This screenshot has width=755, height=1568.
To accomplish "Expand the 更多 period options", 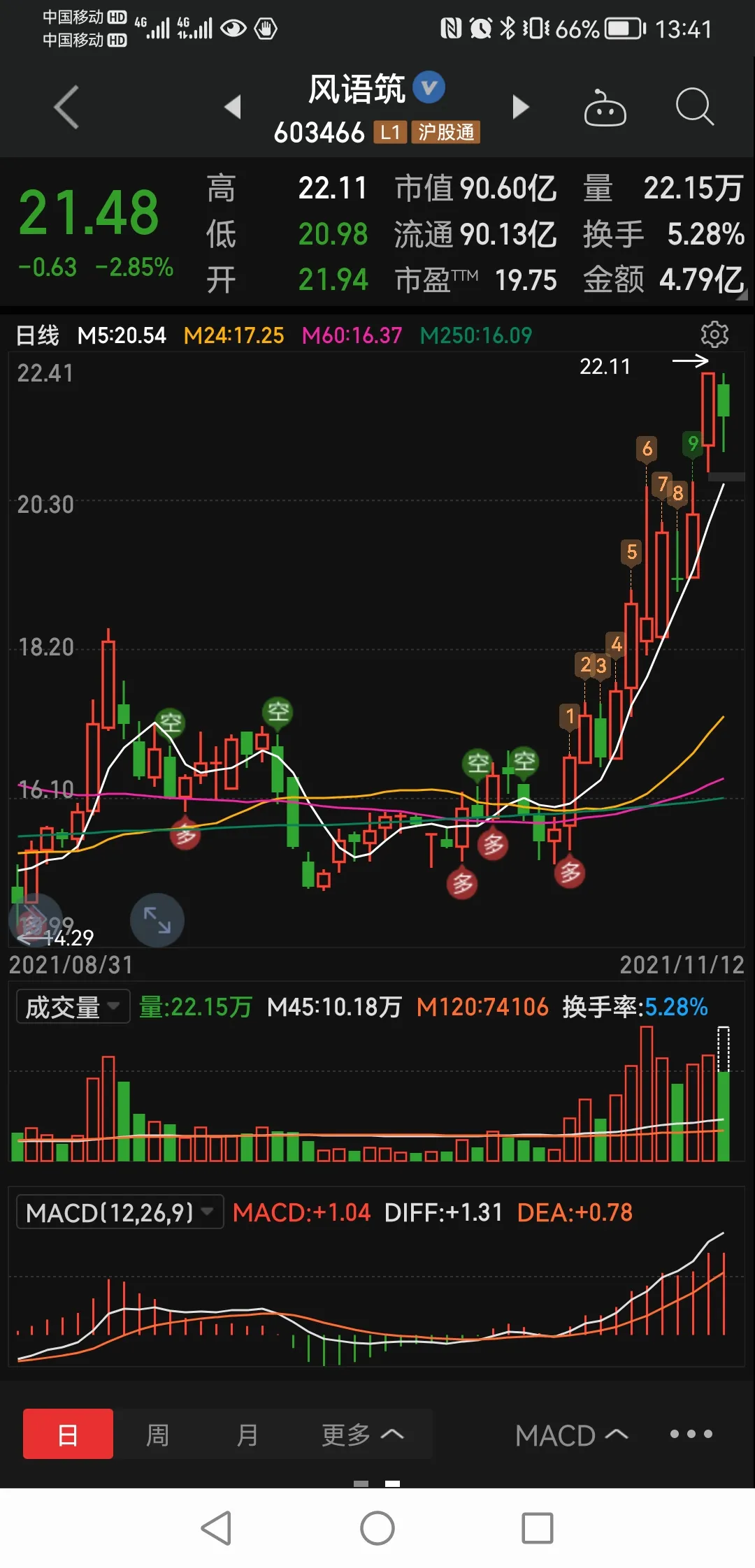I will tap(362, 1435).
